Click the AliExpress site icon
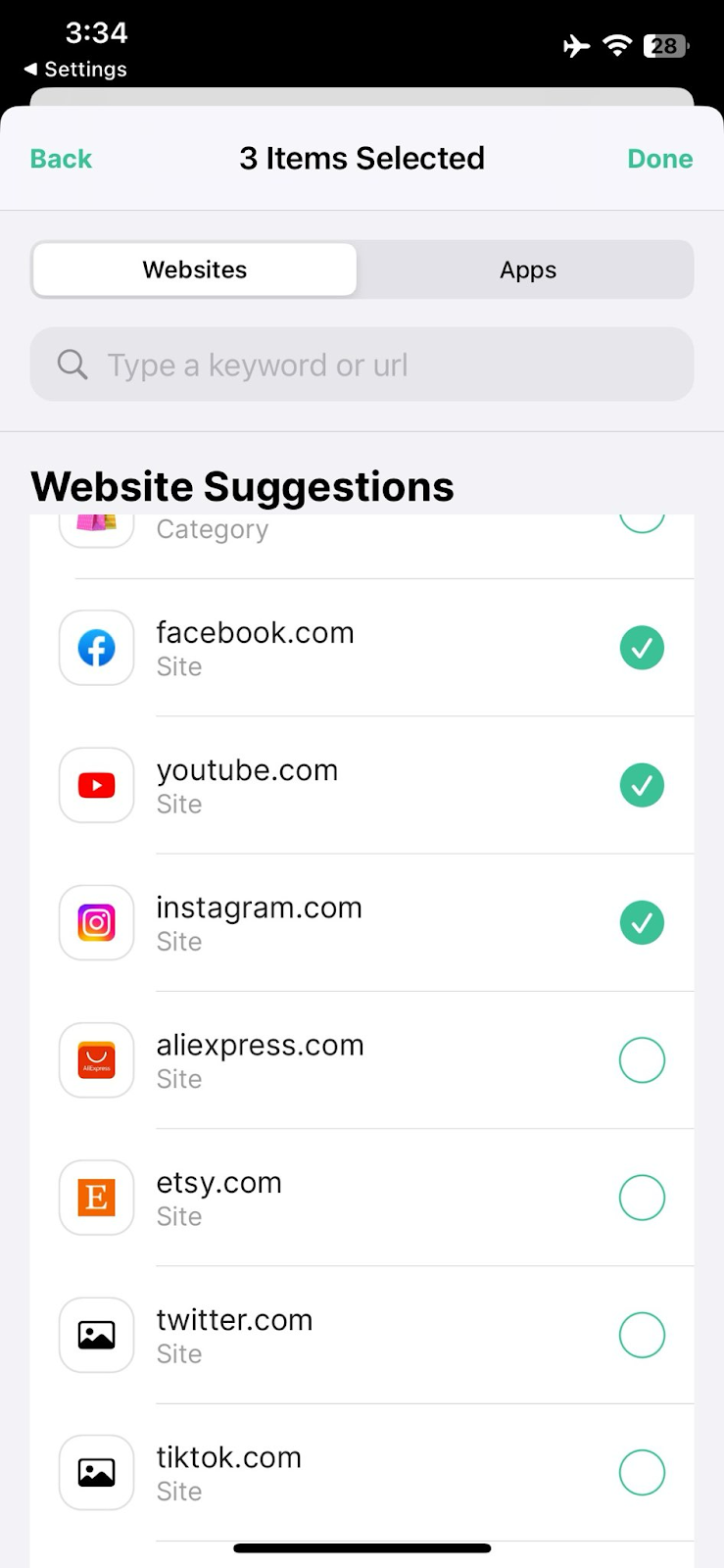Viewport: 724px width, 1568px height. point(96,1059)
